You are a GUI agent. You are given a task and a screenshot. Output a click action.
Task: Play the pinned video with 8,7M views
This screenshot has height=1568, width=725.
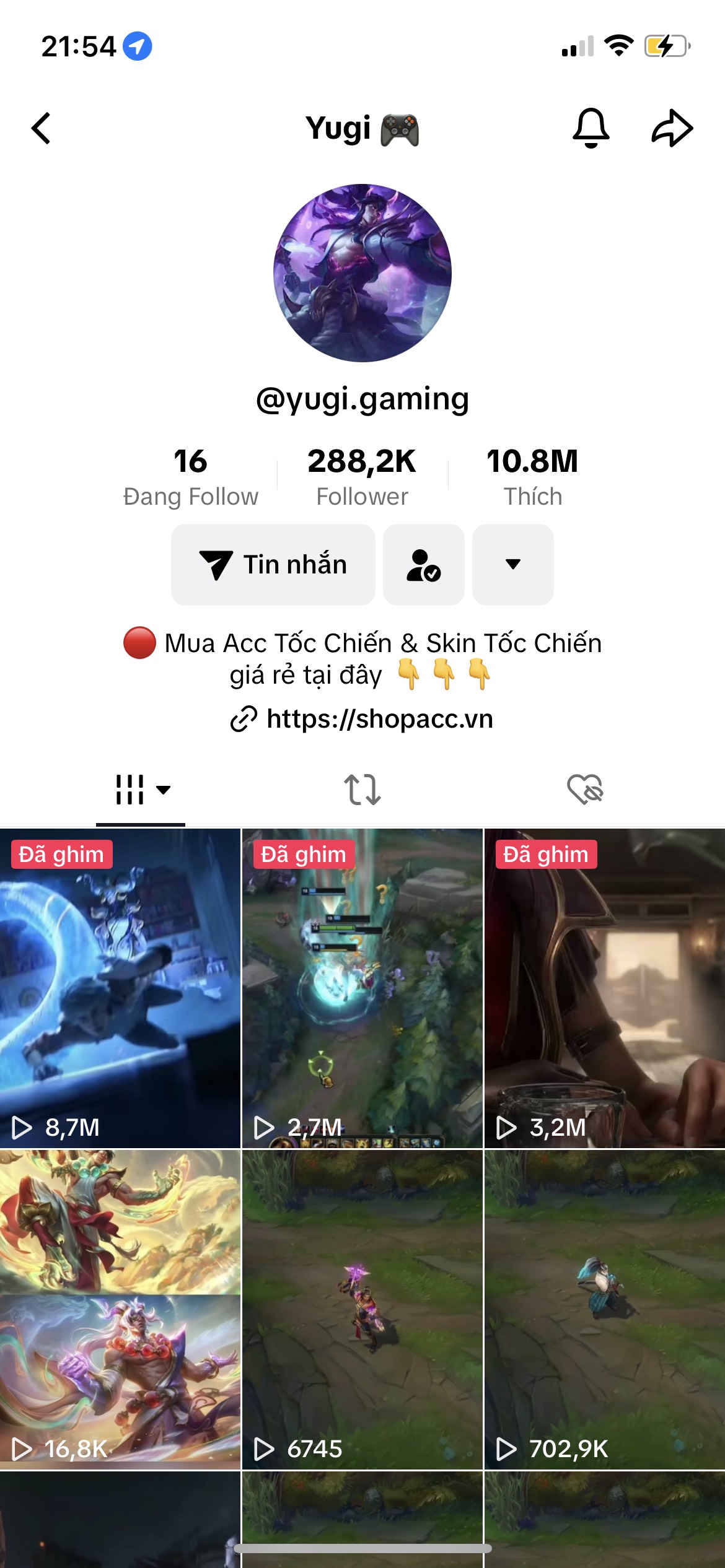pyautogui.click(x=120, y=988)
